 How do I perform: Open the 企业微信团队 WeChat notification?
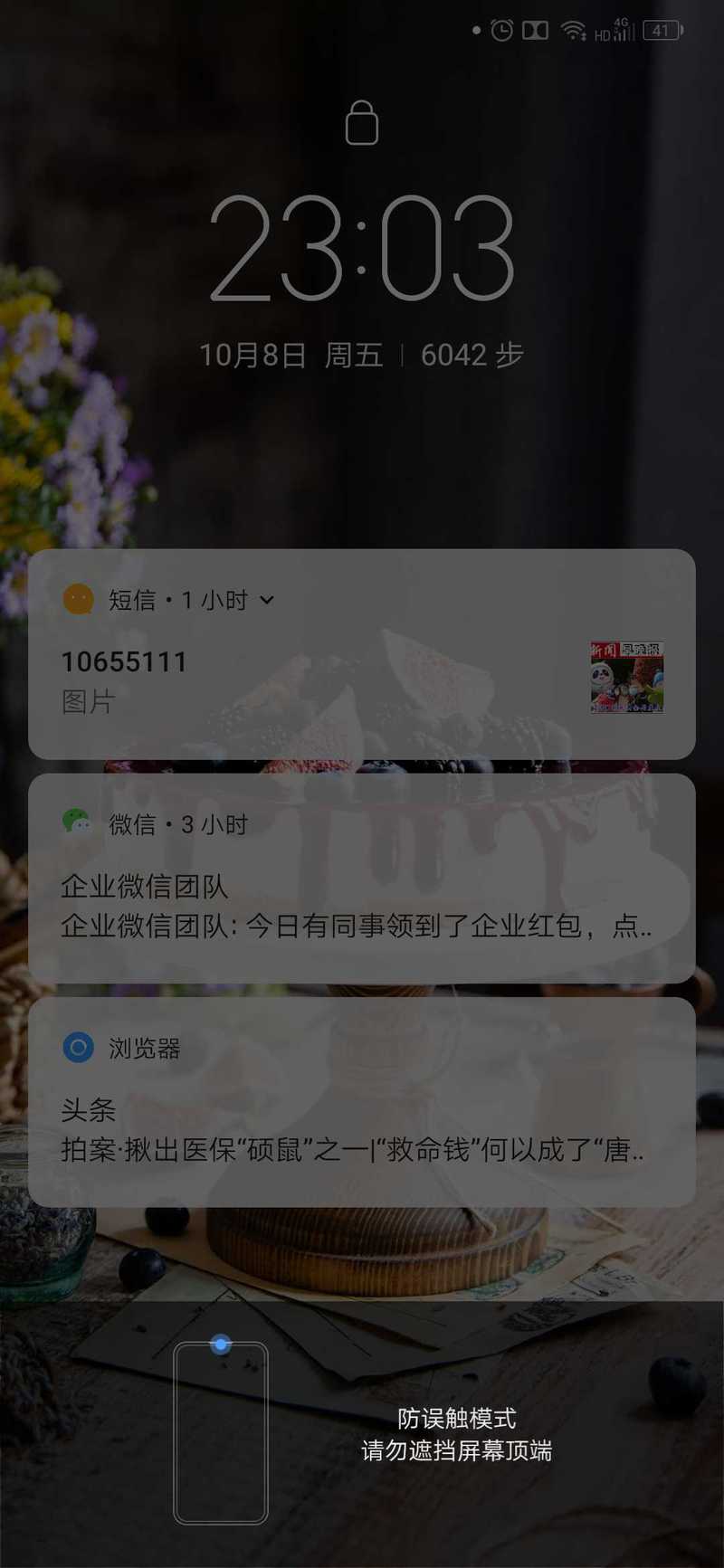[361, 878]
